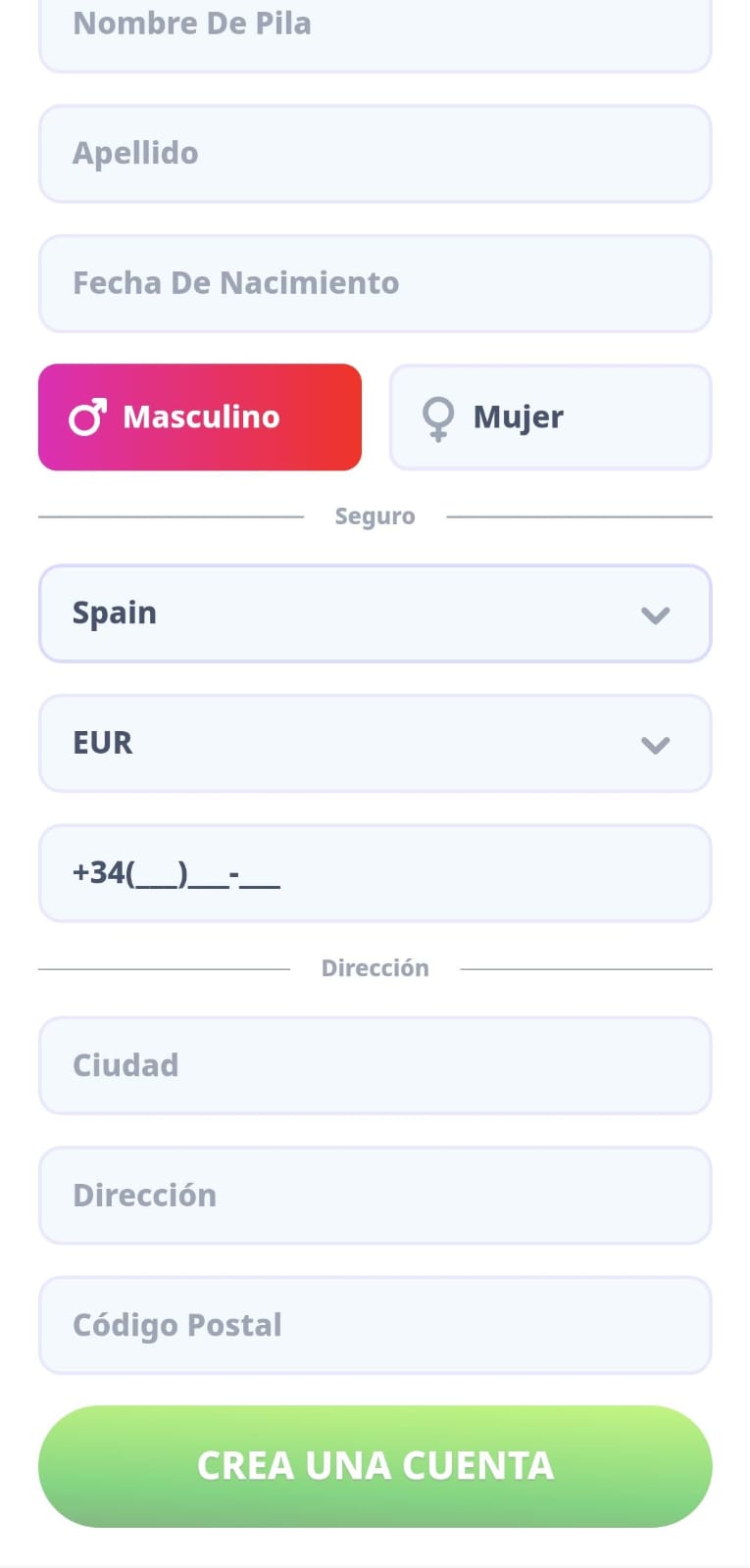The height and width of the screenshot is (1568, 750).
Task: Focus the +34 phone number field
Action: coord(375,873)
